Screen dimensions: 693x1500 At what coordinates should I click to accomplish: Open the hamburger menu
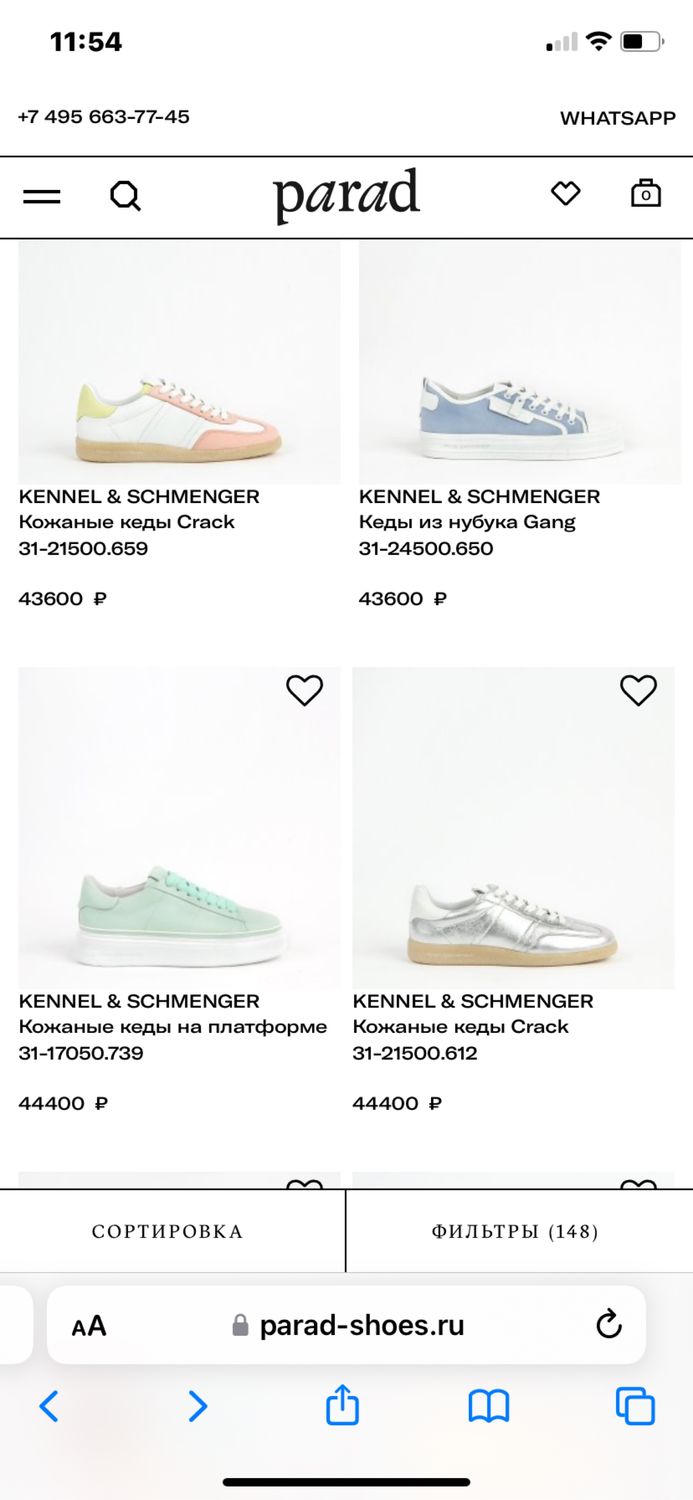[x=42, y=196]
